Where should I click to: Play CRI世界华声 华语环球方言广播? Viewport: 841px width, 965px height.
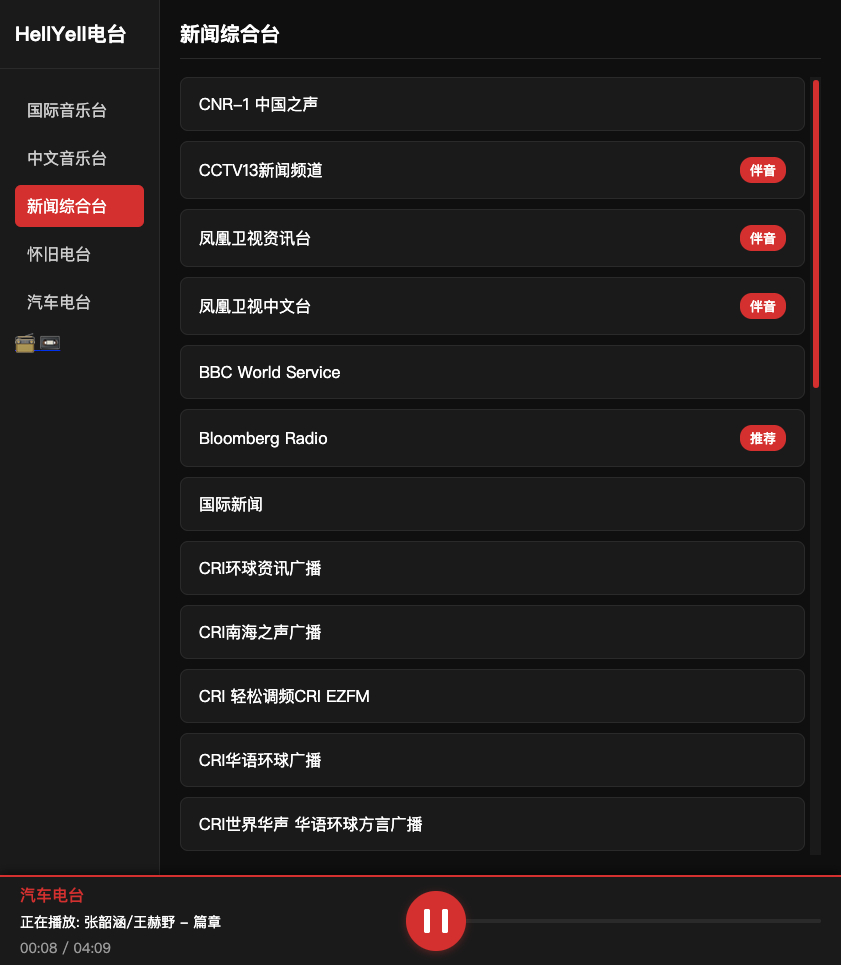(x=492, y=824)
